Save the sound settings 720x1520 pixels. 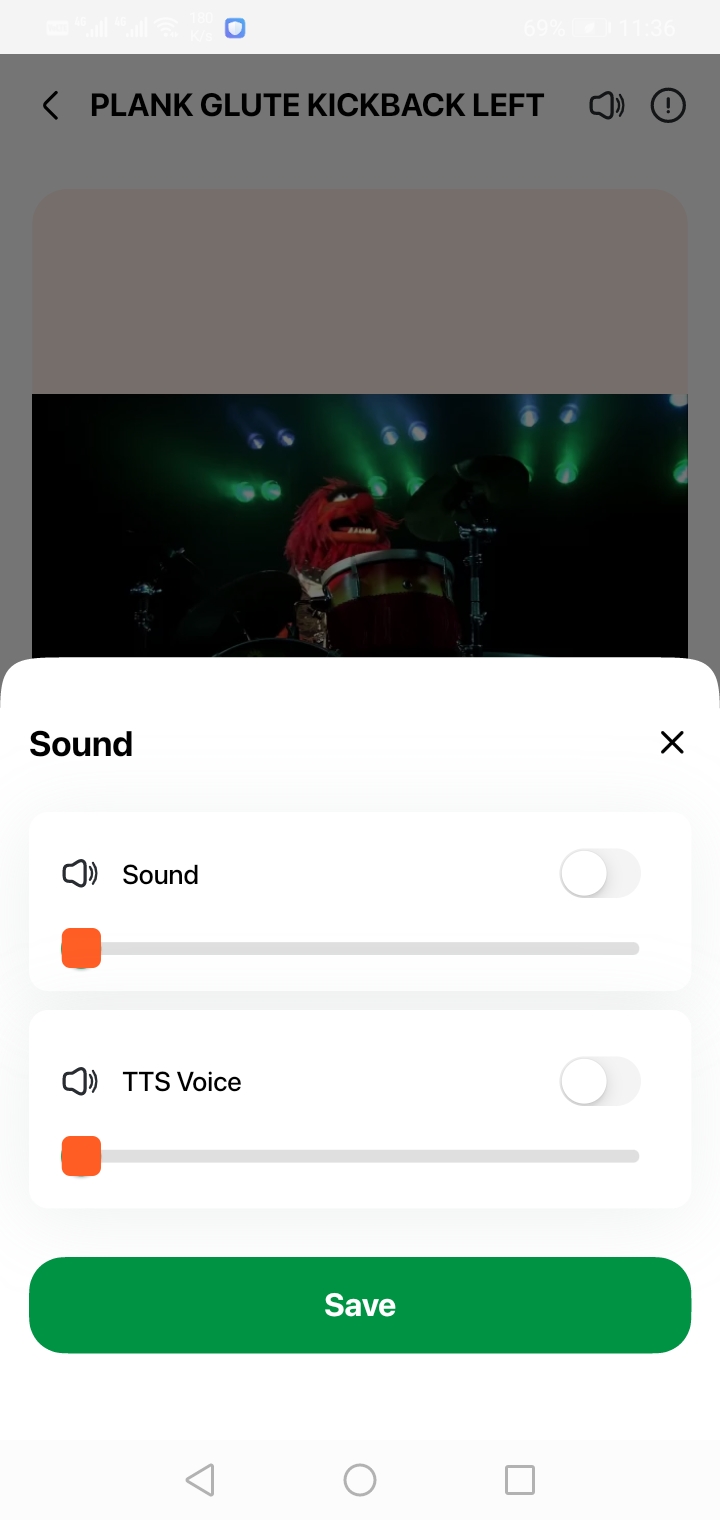[x=360, y=1304]
